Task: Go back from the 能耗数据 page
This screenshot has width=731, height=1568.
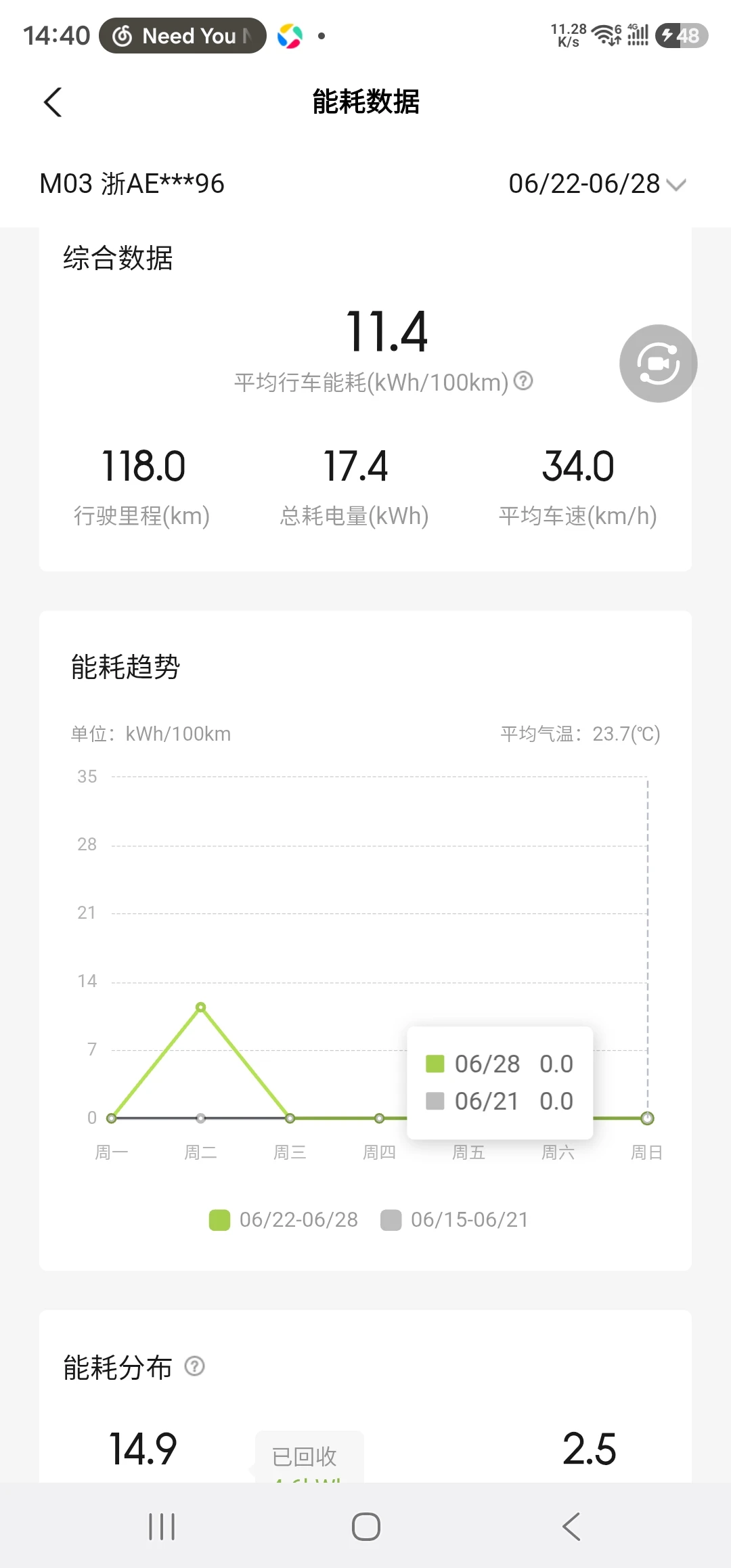Action: coord(53,102)
